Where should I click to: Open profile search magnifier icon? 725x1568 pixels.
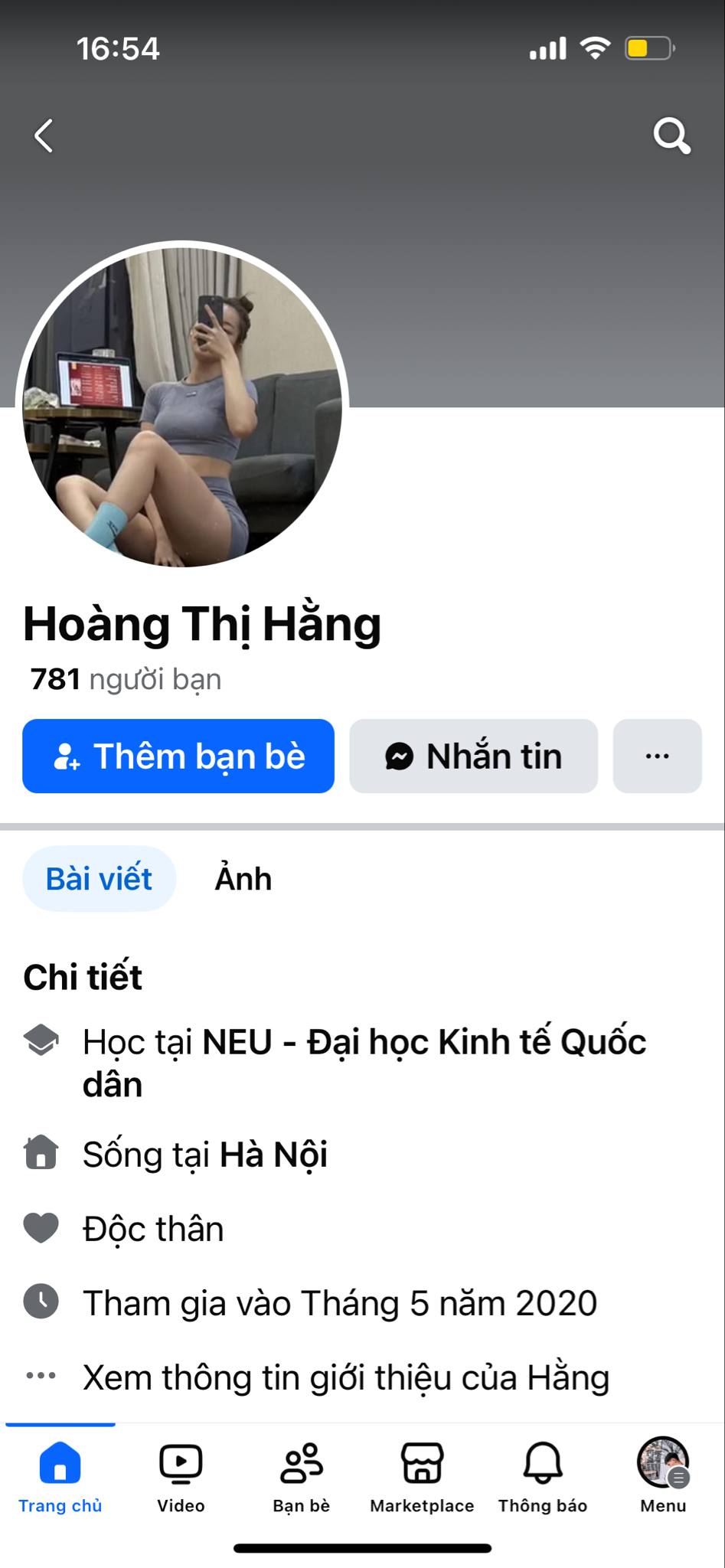(671, 136)
